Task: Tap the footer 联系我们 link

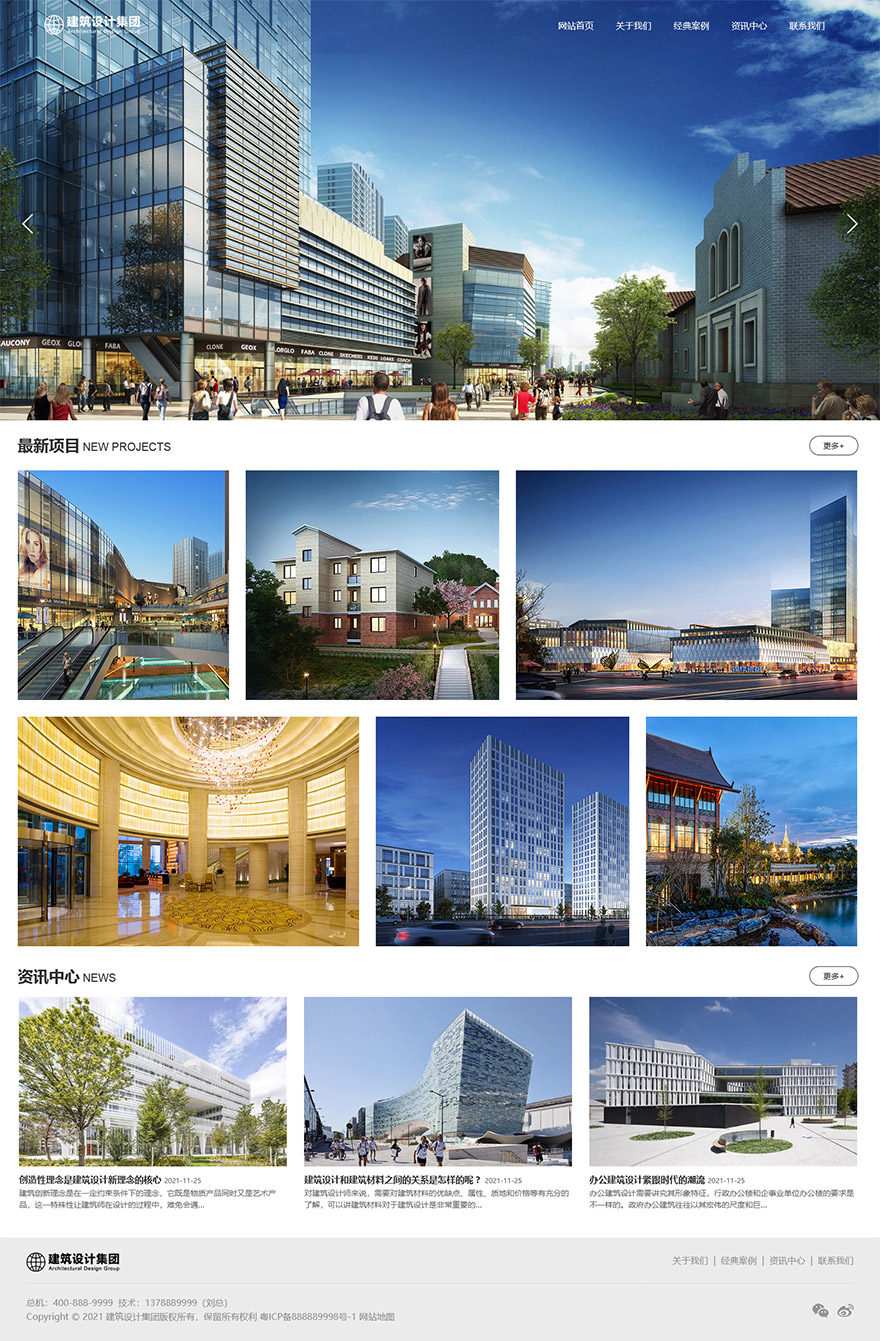Action: [835, 1261]
